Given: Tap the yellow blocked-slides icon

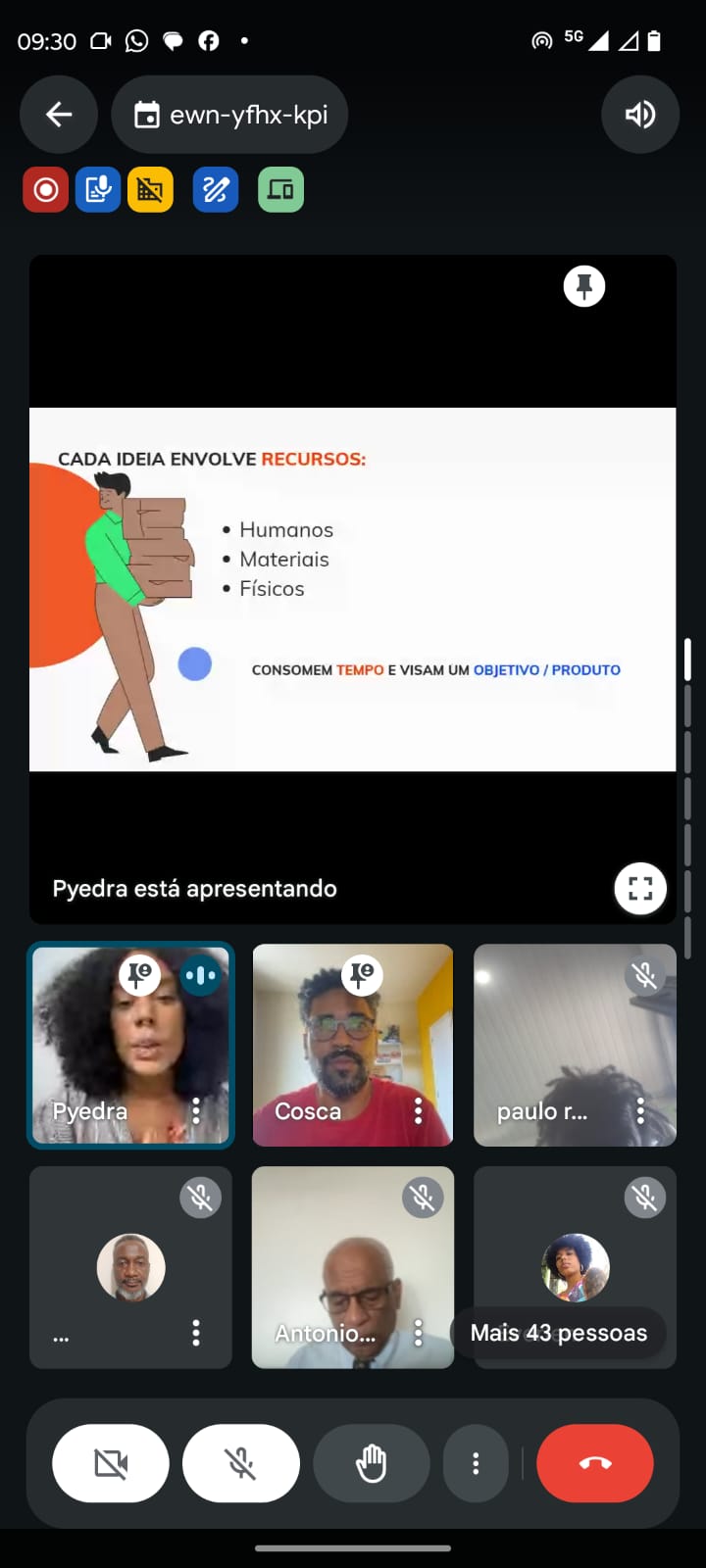Looking at the screenshot, I should coord(150,189).
